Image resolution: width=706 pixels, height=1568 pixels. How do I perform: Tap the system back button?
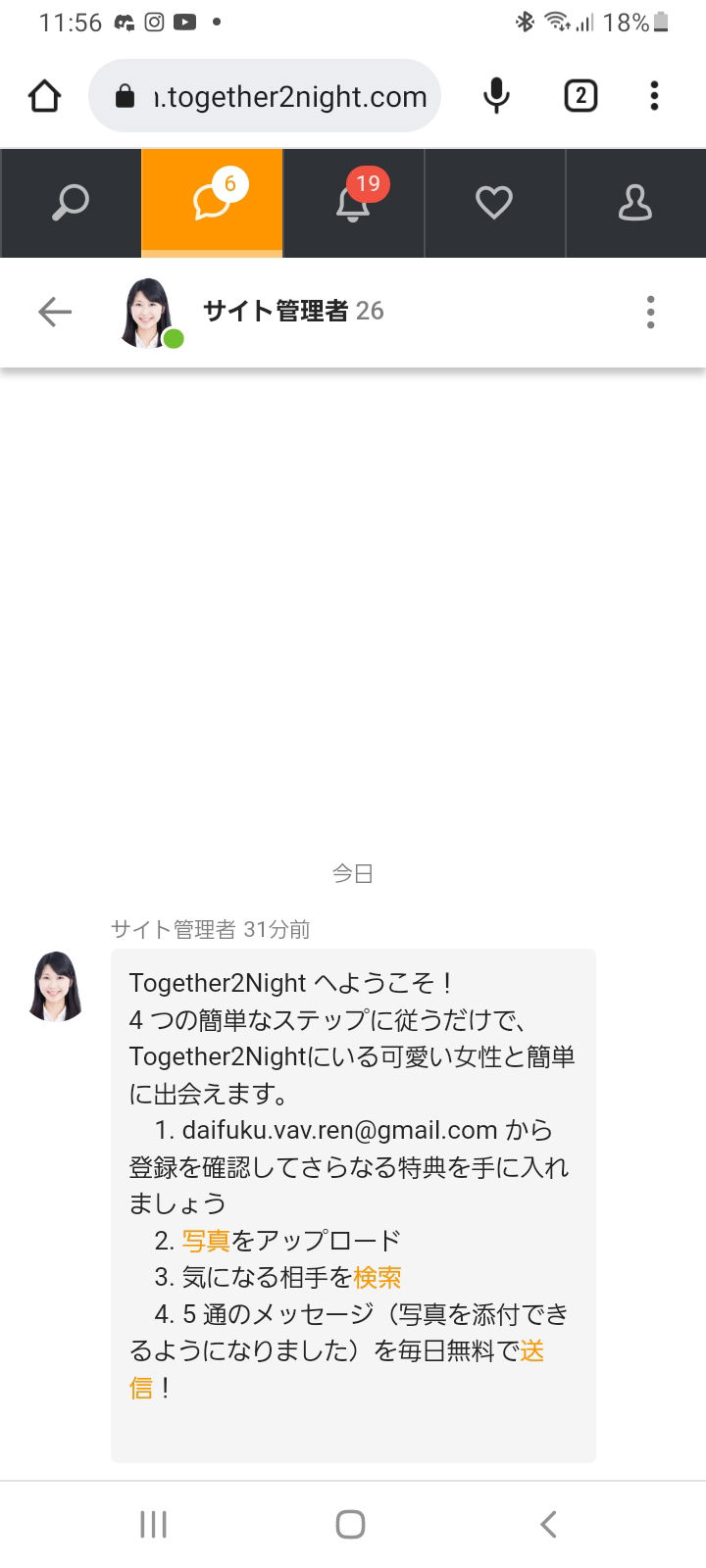(x=548, y=1524)
